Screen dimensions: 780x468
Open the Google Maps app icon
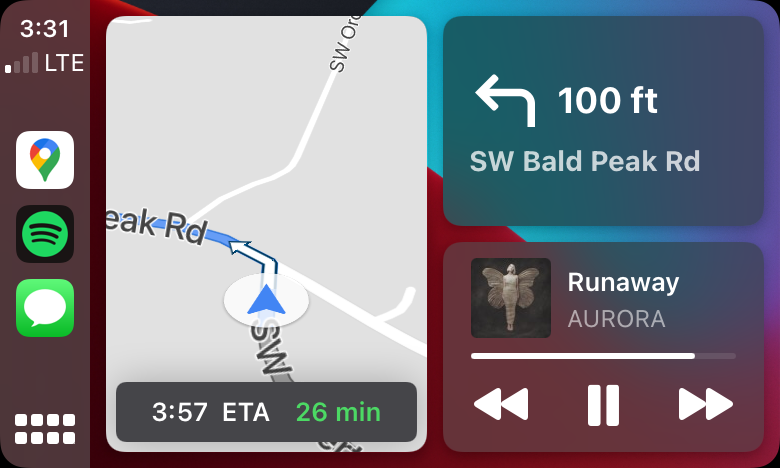click(45, 160)
